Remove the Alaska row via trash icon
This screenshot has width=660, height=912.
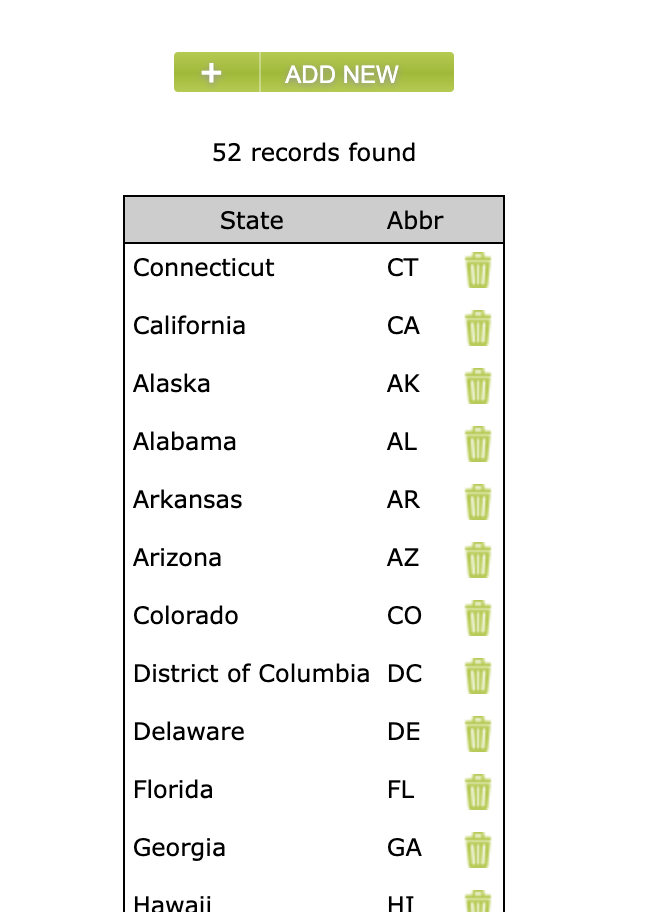point(478,386)
